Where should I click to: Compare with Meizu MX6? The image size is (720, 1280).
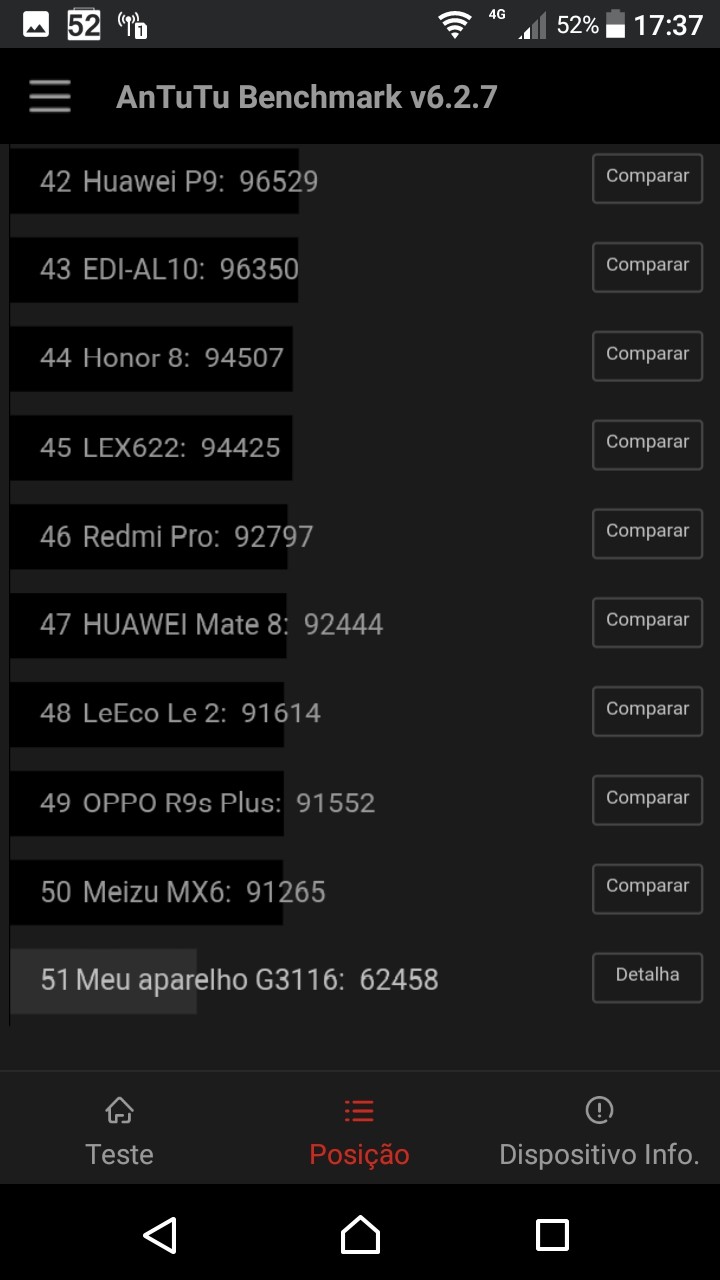point(647,888)
